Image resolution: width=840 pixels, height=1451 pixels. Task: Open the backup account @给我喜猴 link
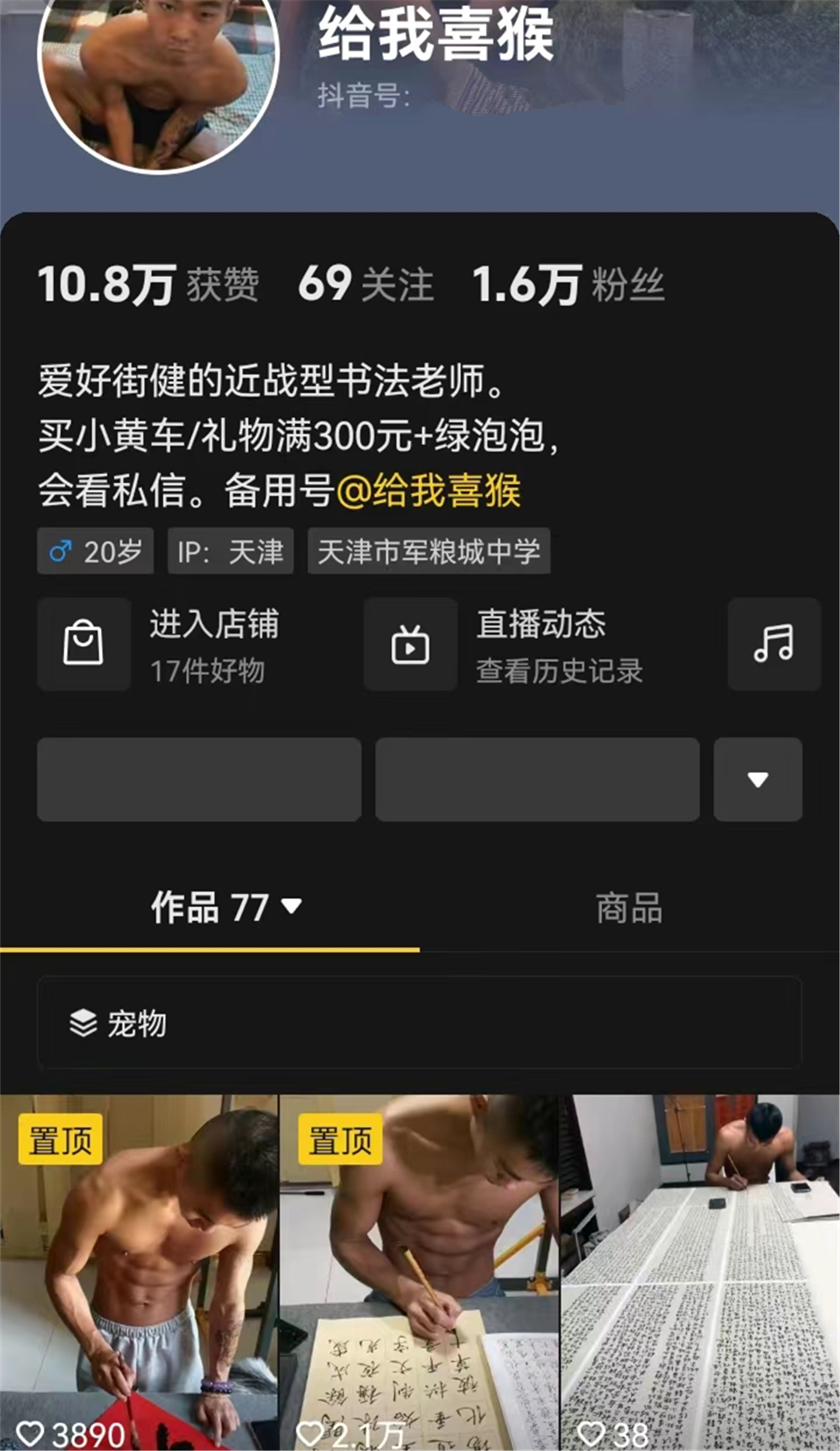click(x=428, y=490)
